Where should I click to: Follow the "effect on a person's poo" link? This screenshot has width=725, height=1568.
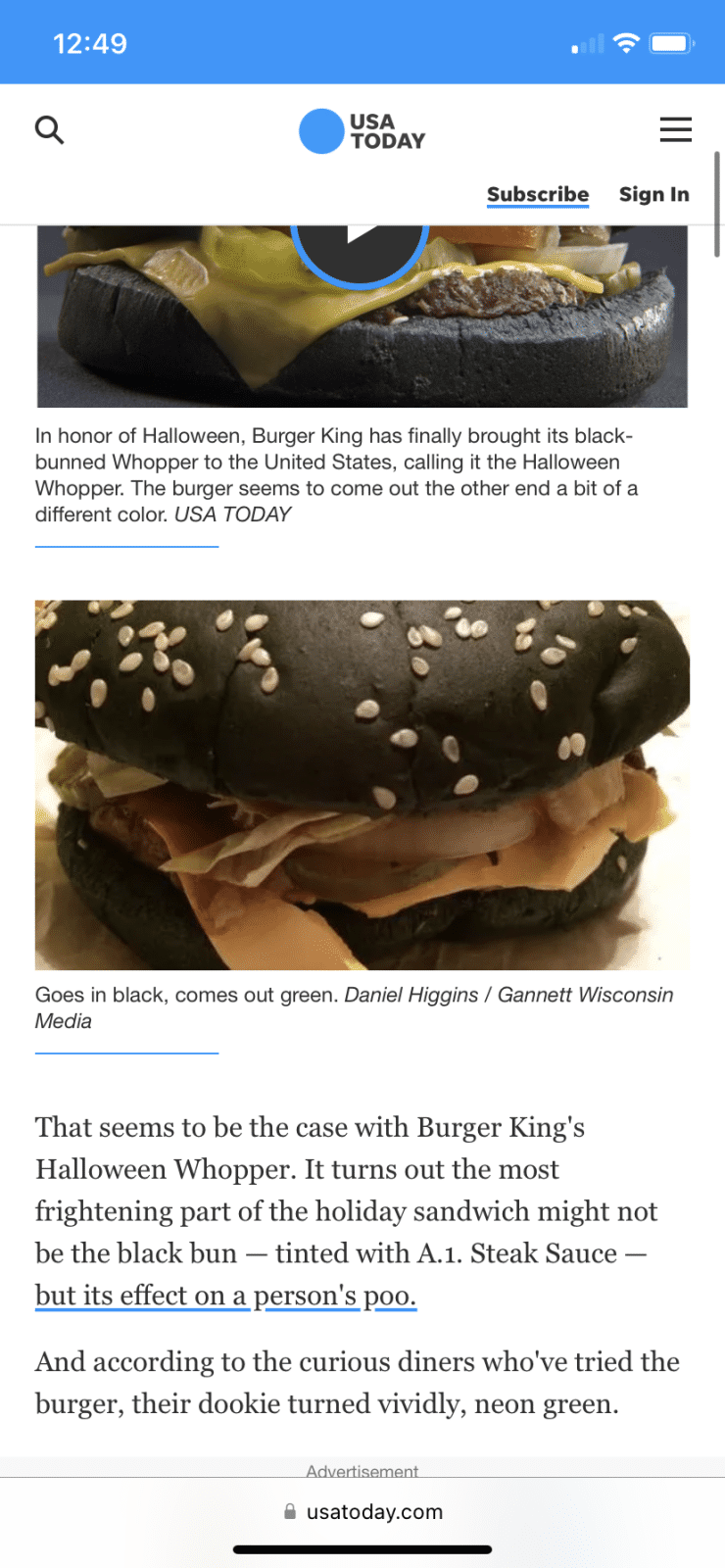tap(225, 1296)
